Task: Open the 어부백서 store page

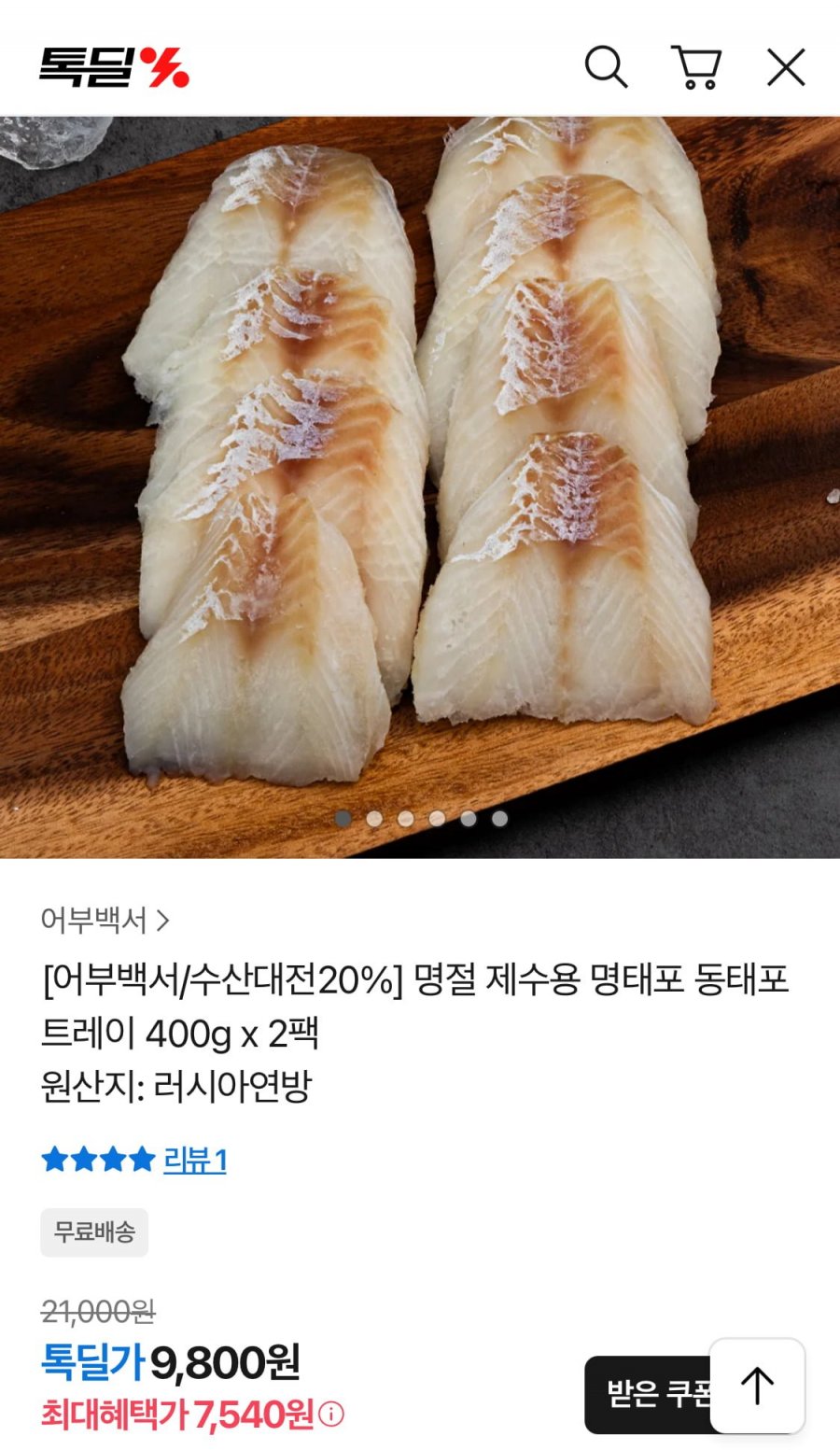Action: click(105, 921)
